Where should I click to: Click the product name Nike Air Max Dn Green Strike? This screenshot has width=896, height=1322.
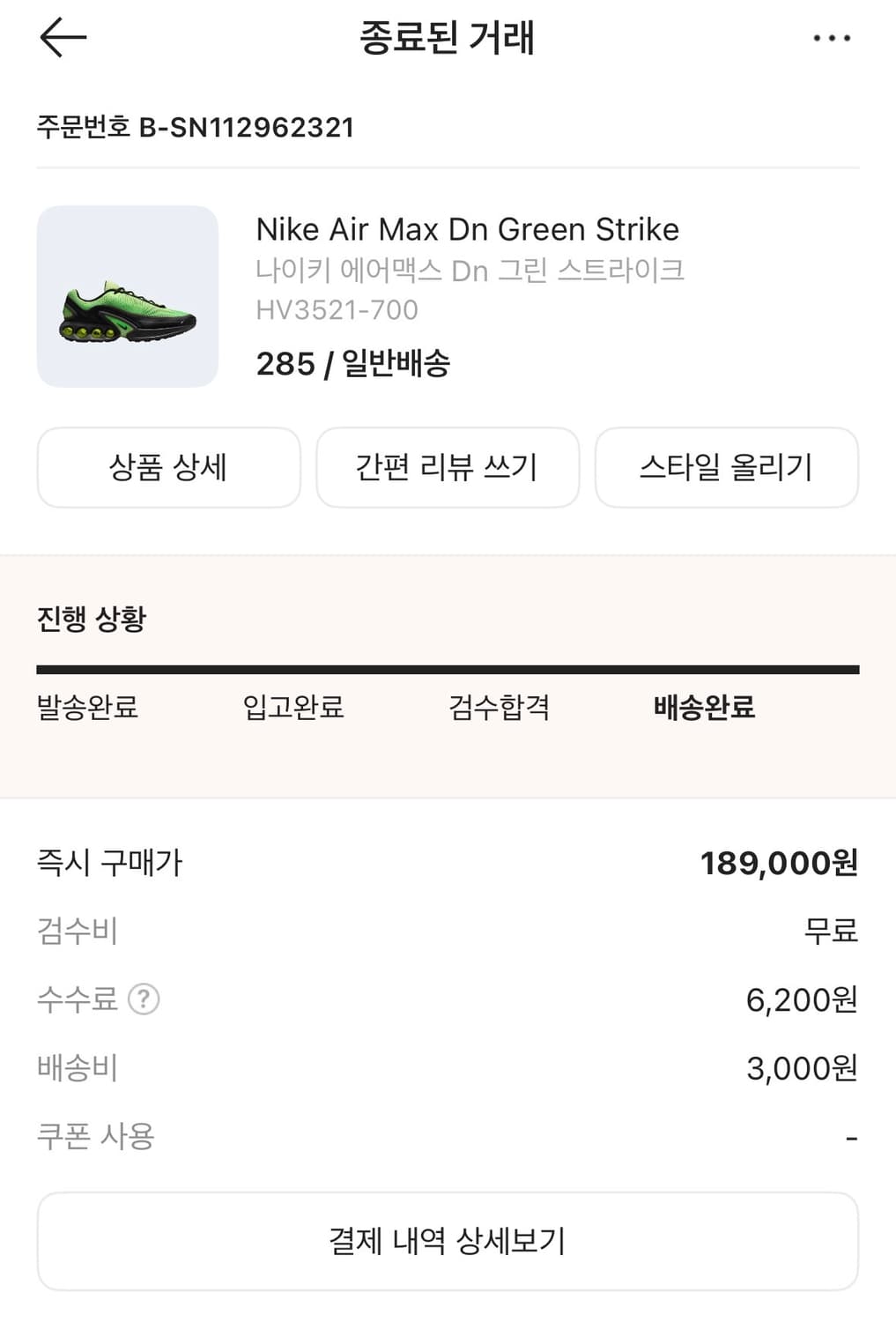(x=467, y=229)
